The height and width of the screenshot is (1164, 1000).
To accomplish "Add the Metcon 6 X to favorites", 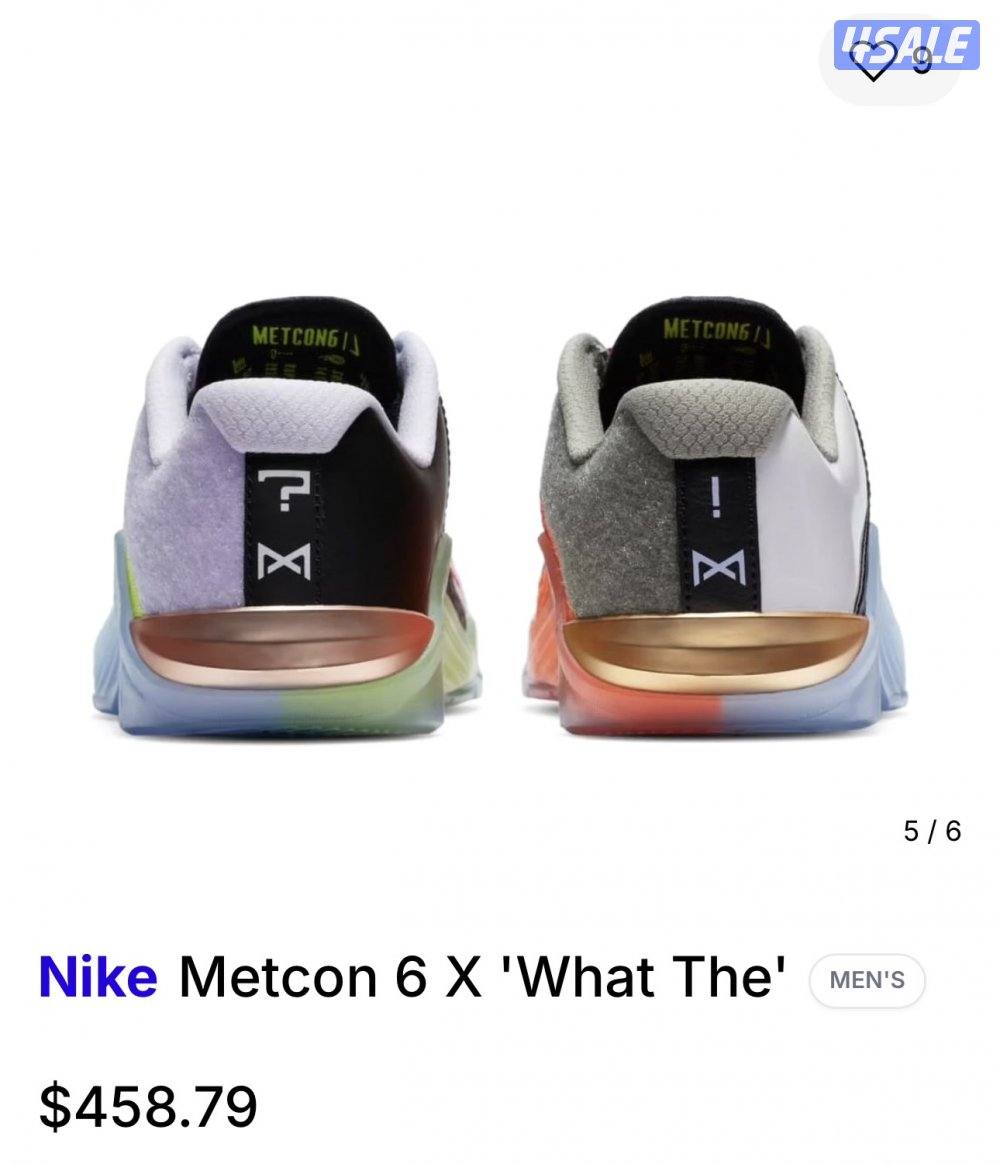I will click(873, 62).
